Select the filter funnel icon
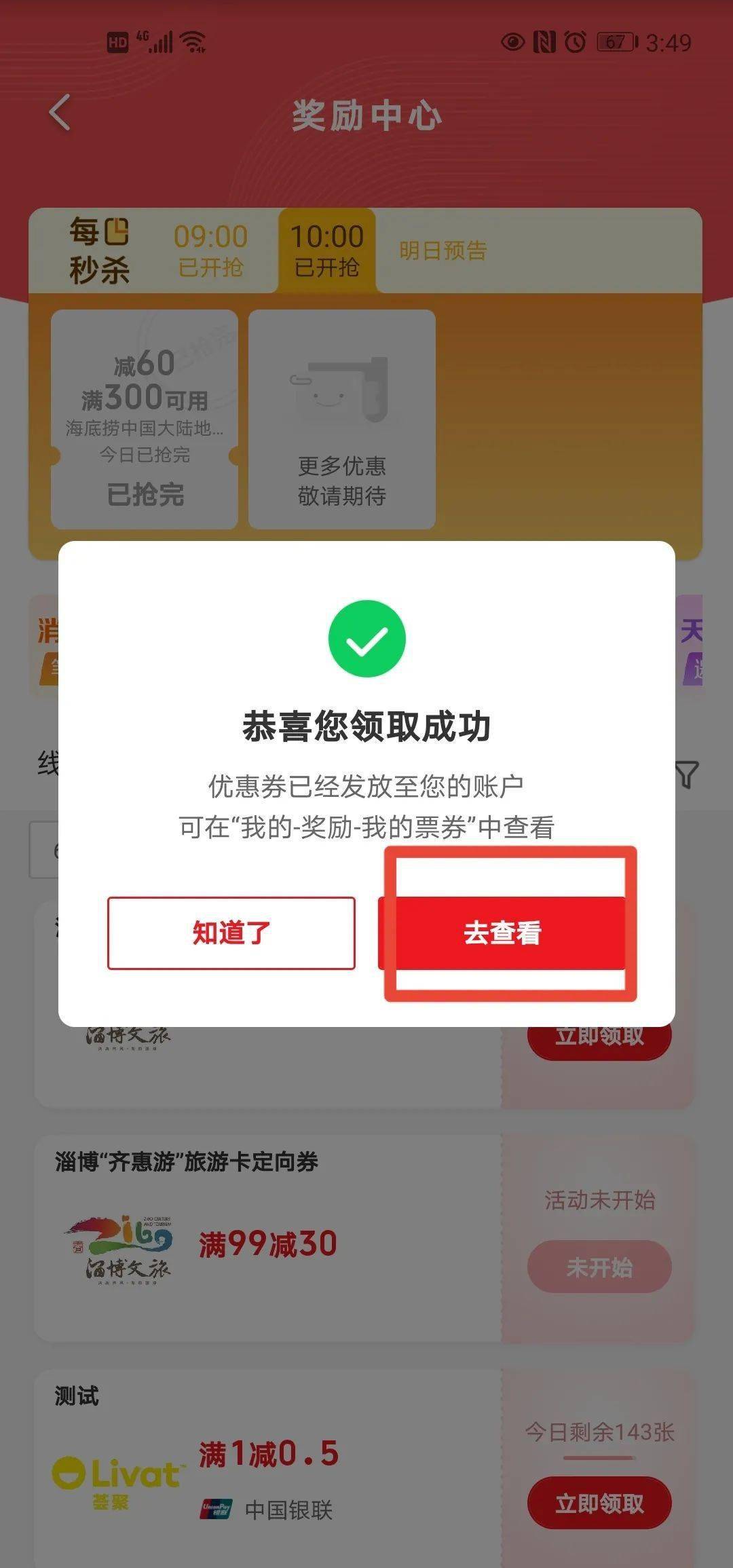 click(x=688, y=774)
